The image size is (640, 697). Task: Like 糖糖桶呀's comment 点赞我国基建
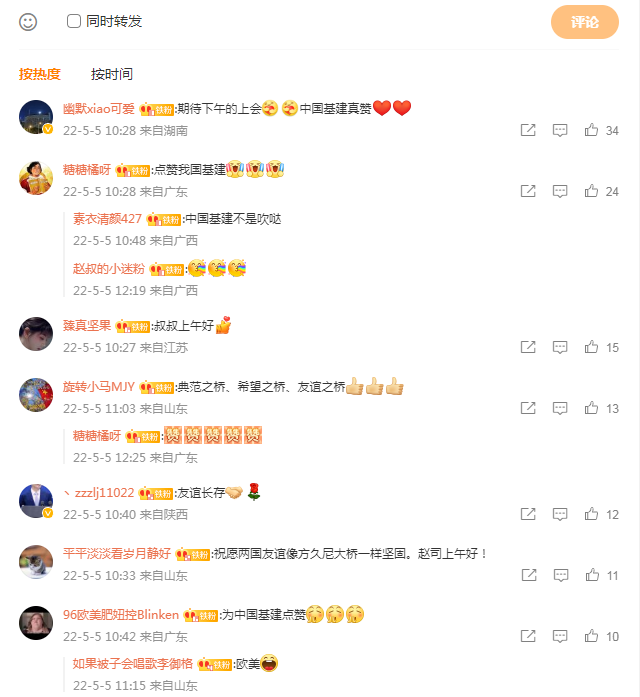(x=592, y=191)
